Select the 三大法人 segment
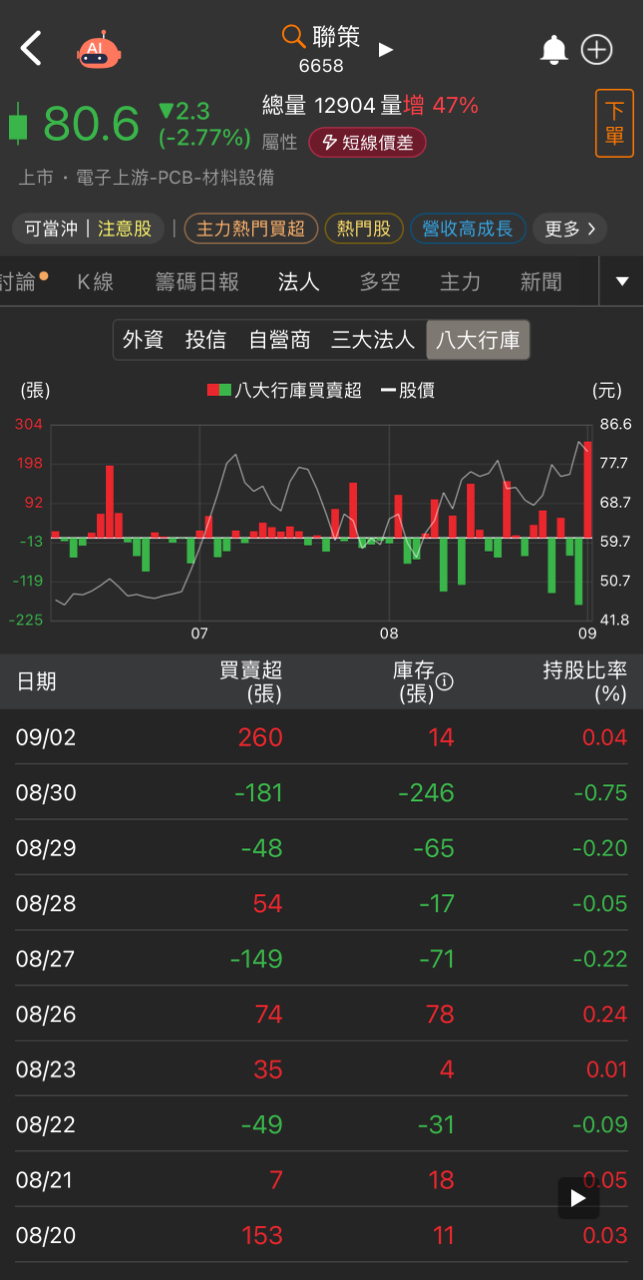The height and width of the screenshot is (1280, 644). 372,340
